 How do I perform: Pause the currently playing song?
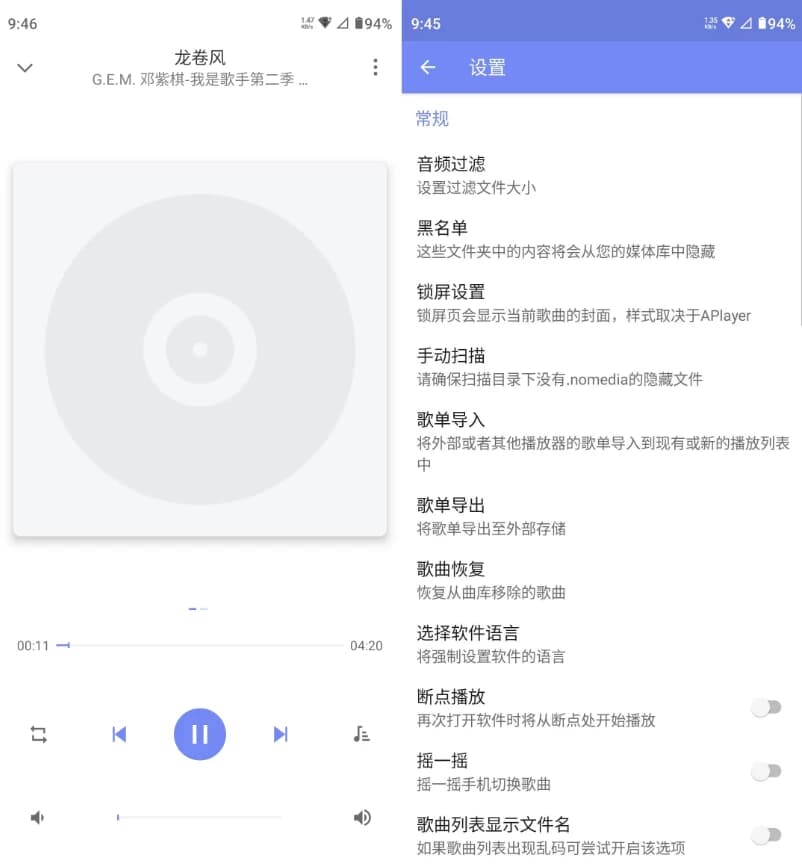click(x=200, y=733)
